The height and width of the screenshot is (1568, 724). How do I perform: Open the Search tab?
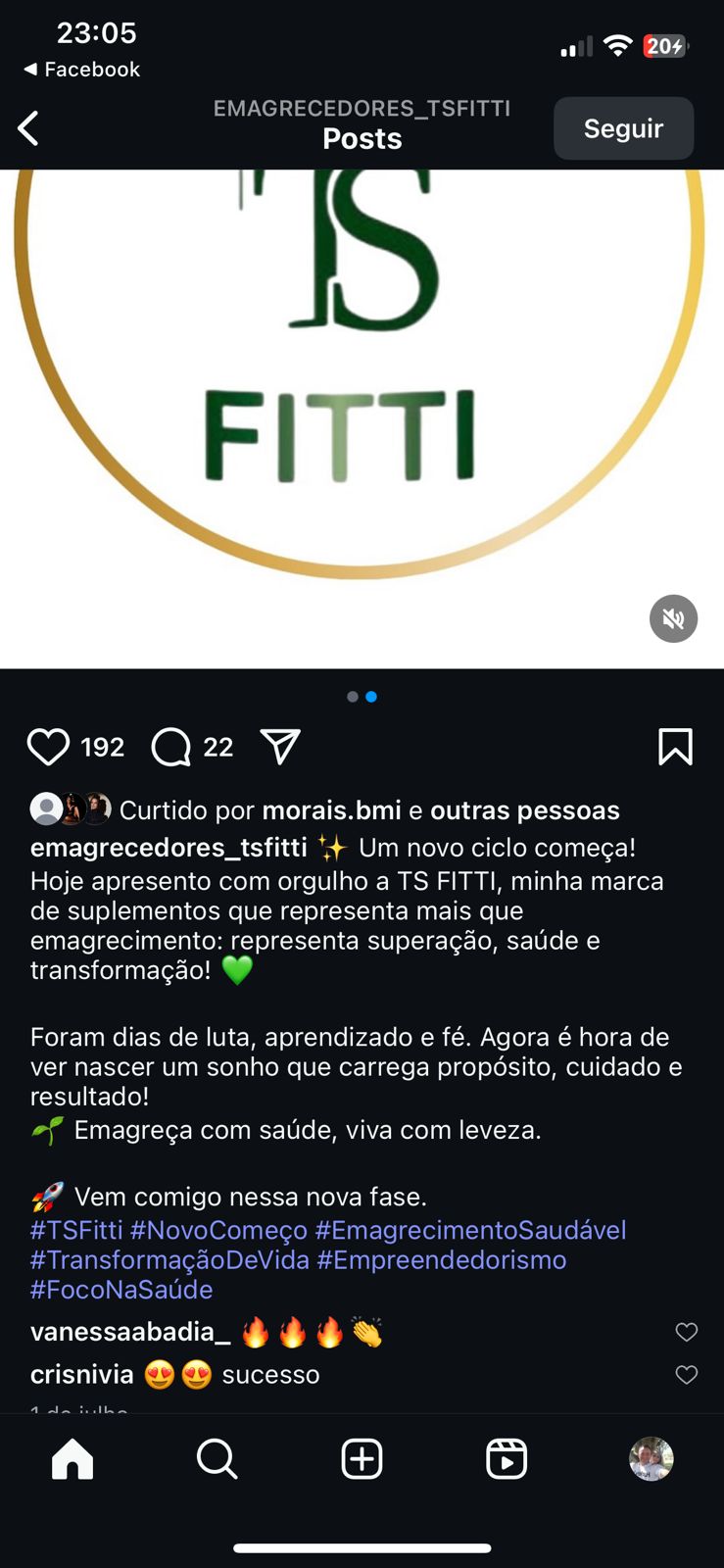[217, 1459]
